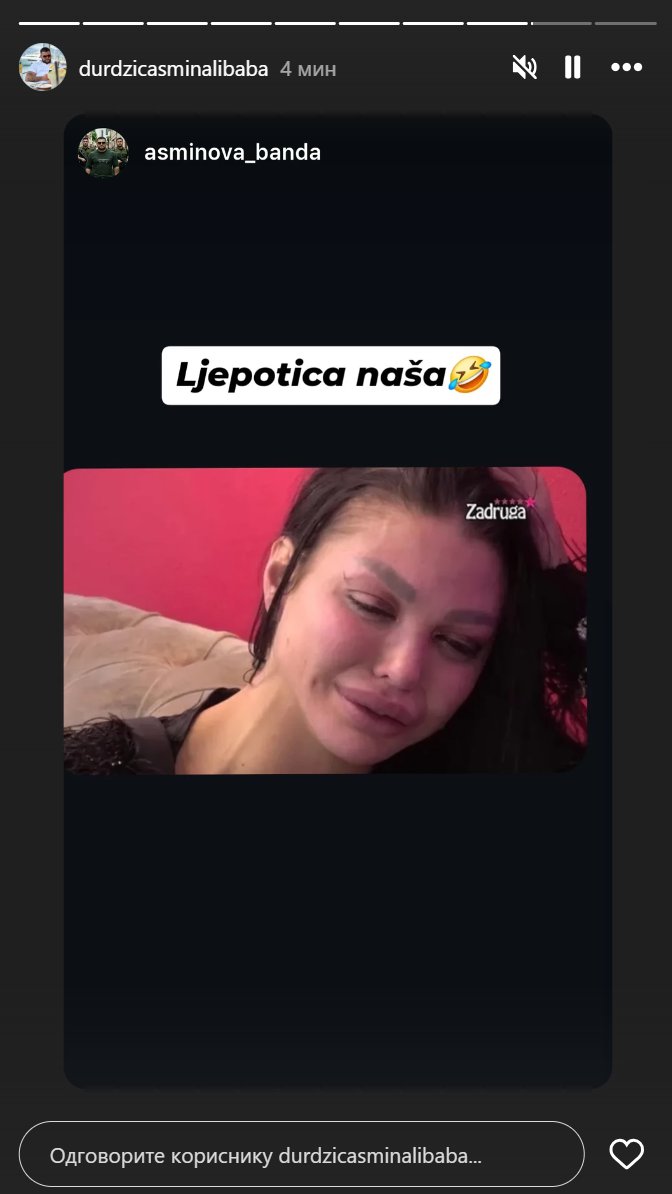
Task: Unmute the story sound
Action: pyautogui.click(x=524, y=67)
